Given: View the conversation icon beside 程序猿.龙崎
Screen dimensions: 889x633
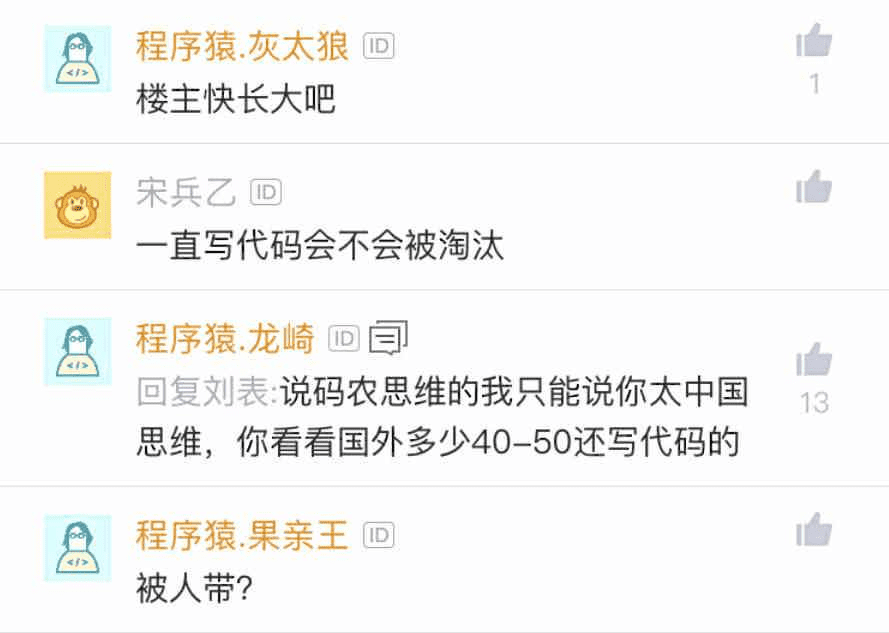Looking at the screenshot, I should (x=388, y=339).
